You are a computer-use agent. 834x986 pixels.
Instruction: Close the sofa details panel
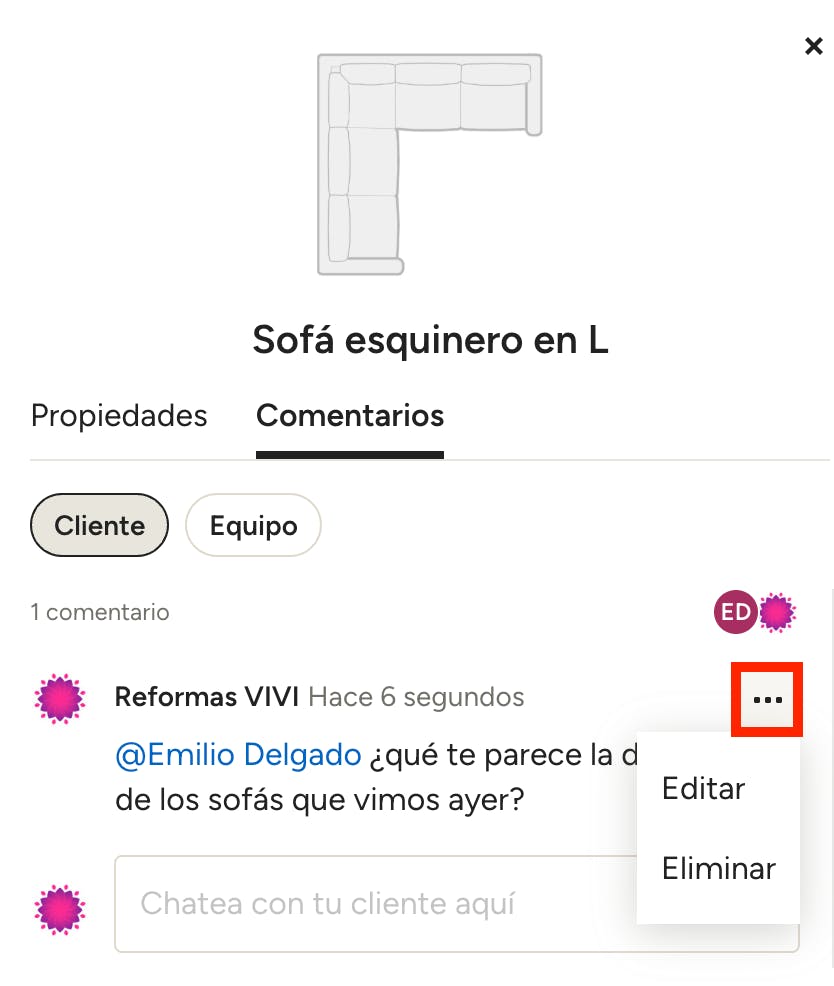pyautogui.click(x=813, y=46)
